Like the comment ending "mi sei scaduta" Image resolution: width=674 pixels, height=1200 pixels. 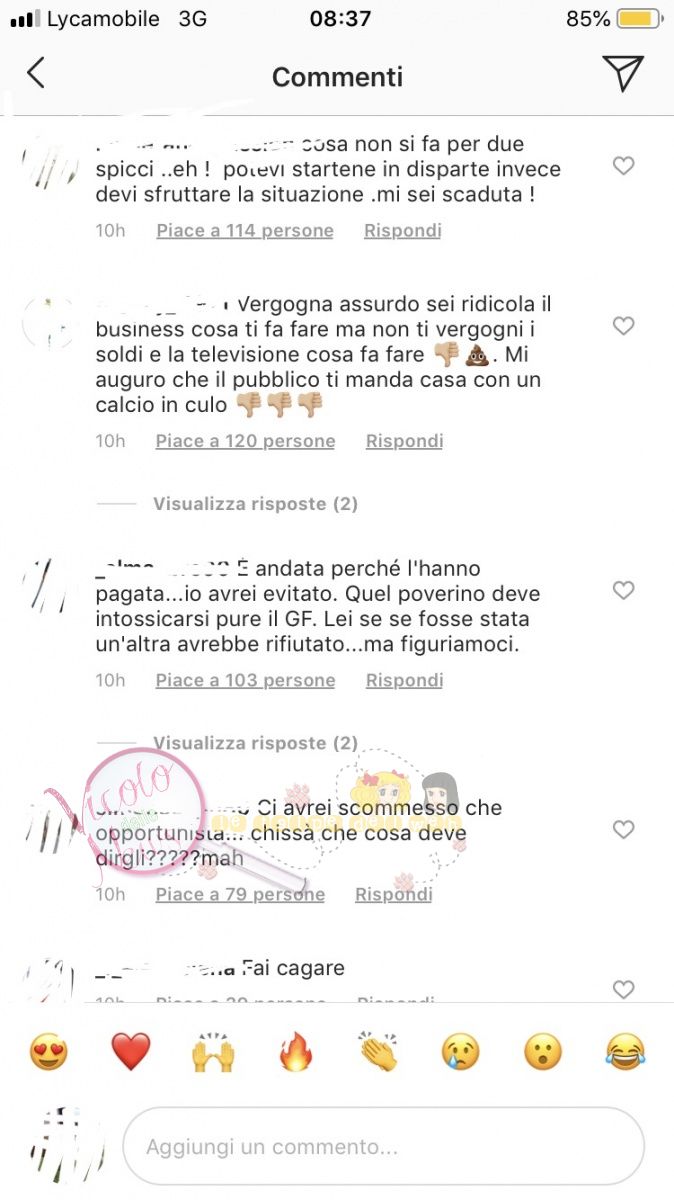623,166
